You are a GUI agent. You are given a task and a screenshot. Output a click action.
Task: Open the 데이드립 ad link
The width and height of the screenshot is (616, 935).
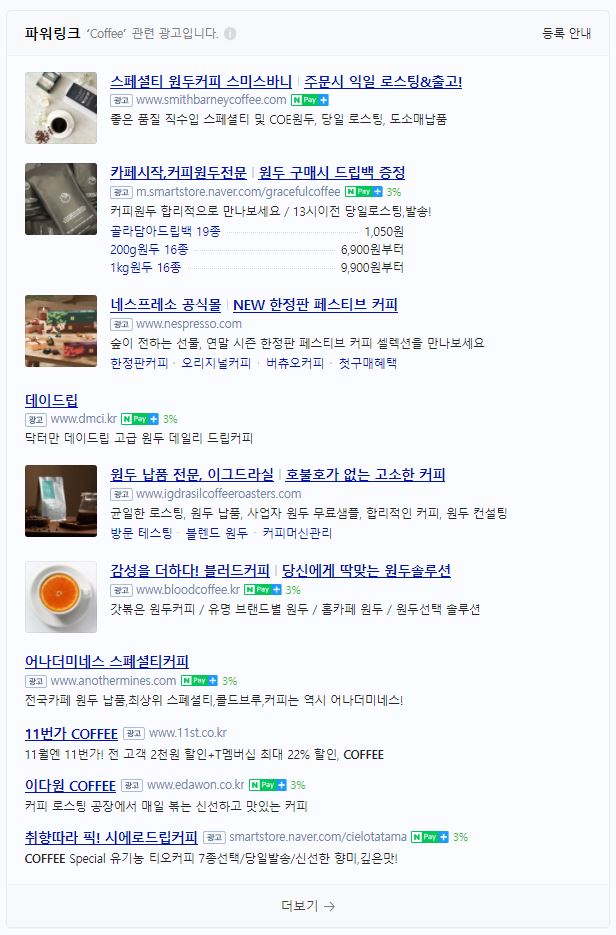(51, 400)
